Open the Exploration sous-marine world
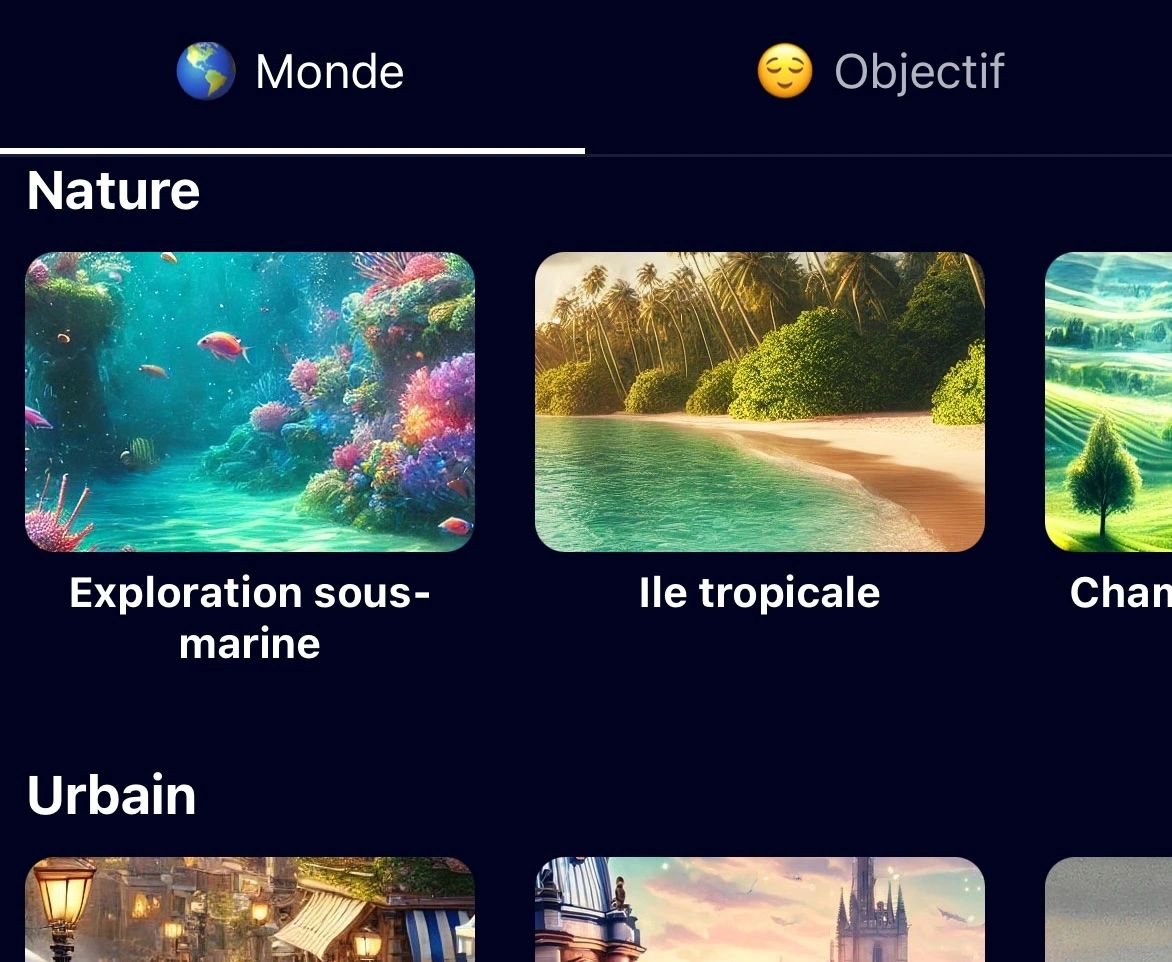1172x962 pixels. click(x=250, y=402)
